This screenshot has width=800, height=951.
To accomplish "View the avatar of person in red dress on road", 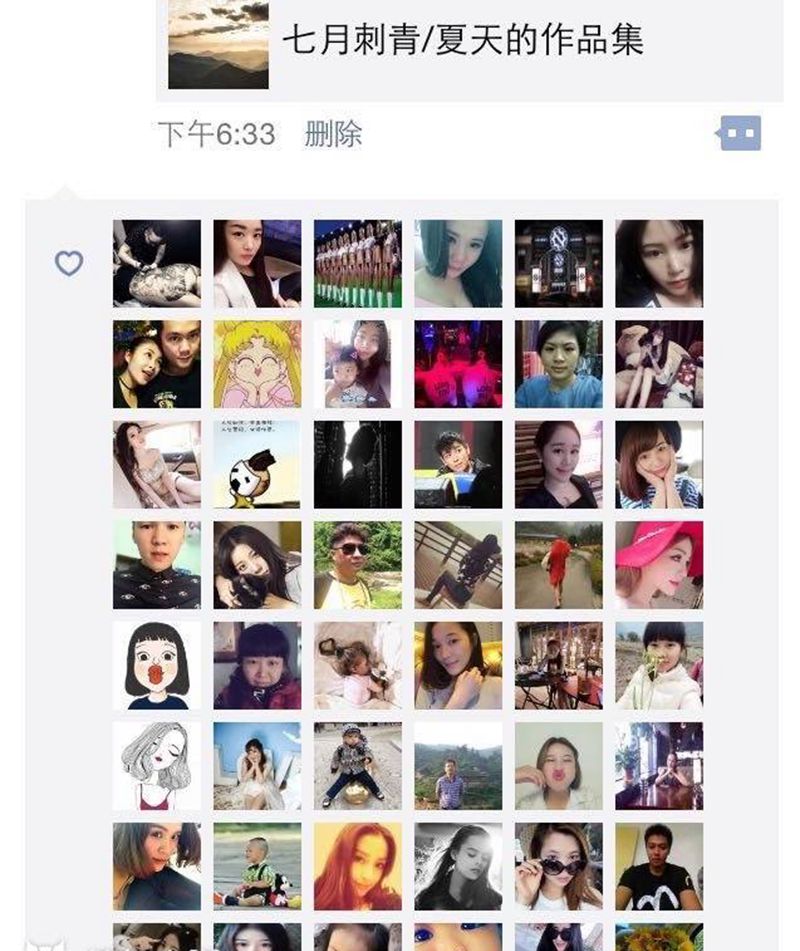I will point(559,565).
